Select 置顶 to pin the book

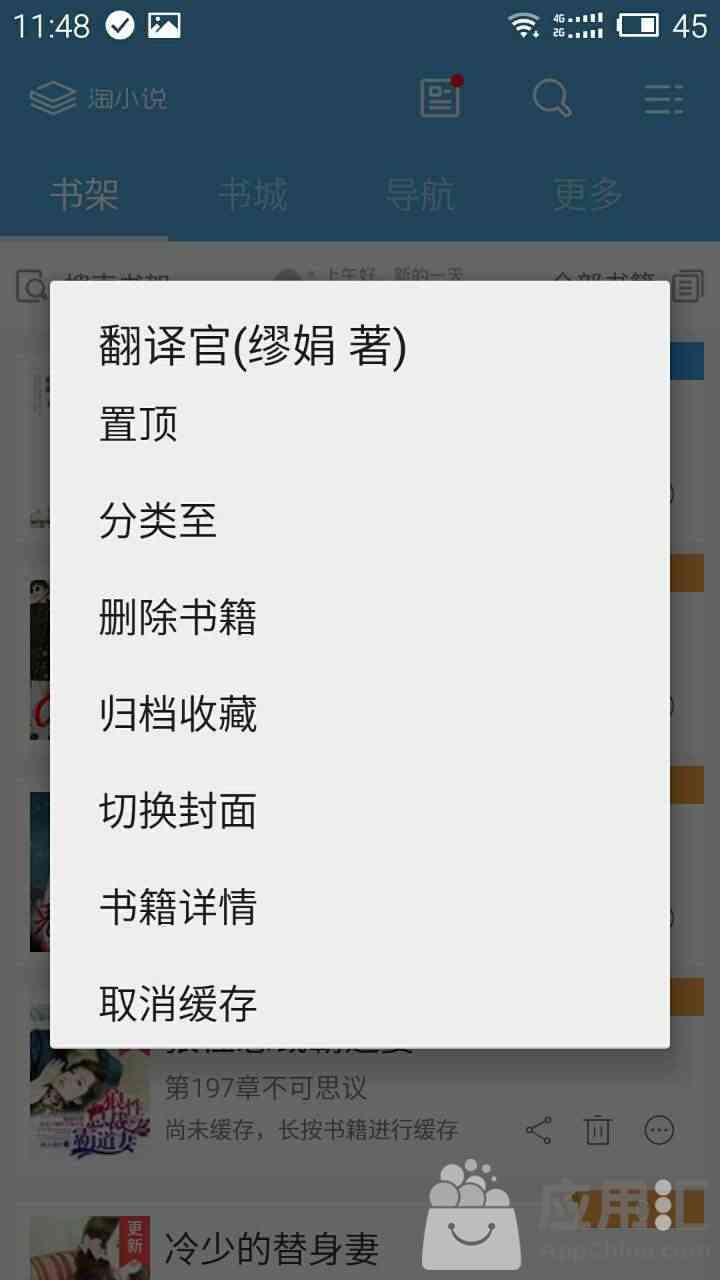coord(360,424)
